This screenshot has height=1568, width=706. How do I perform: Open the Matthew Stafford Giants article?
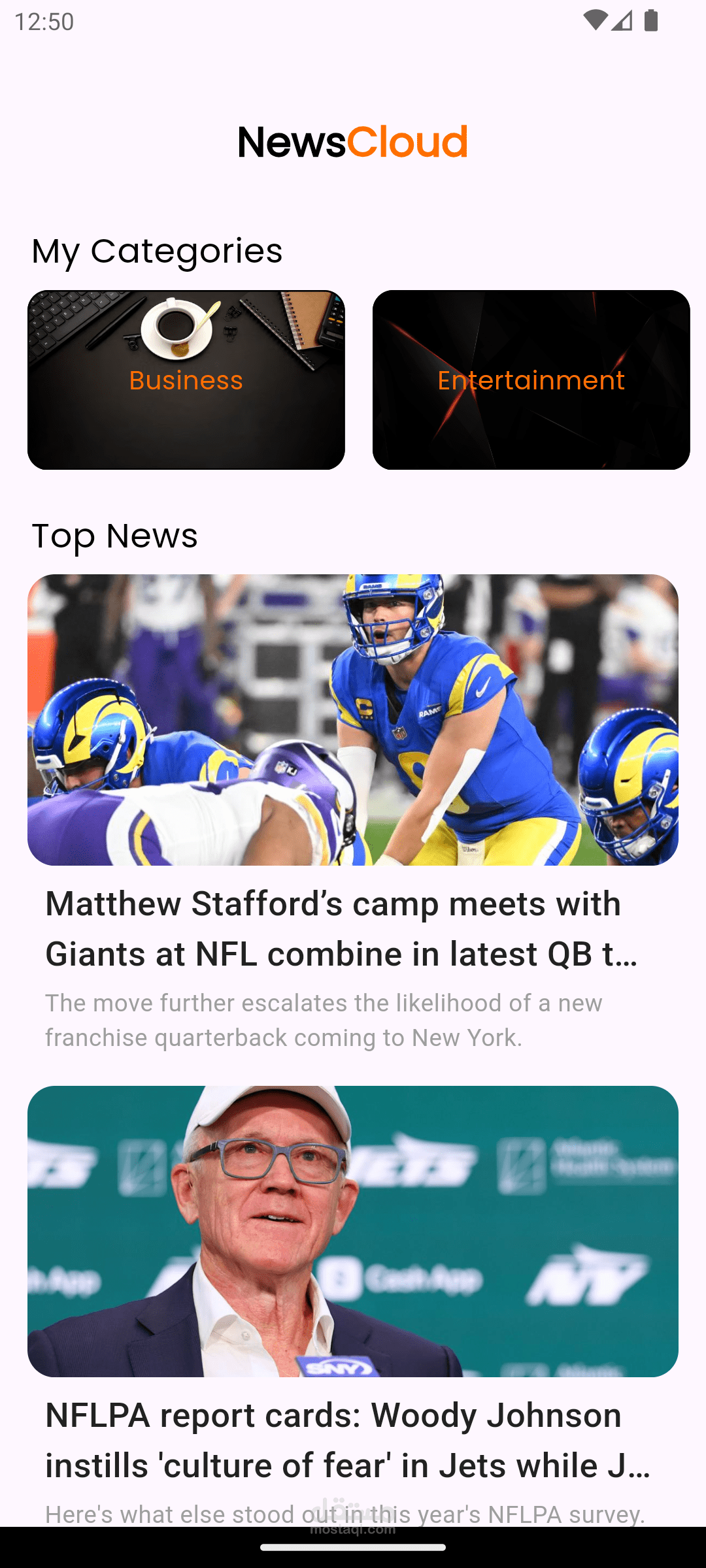353,814
